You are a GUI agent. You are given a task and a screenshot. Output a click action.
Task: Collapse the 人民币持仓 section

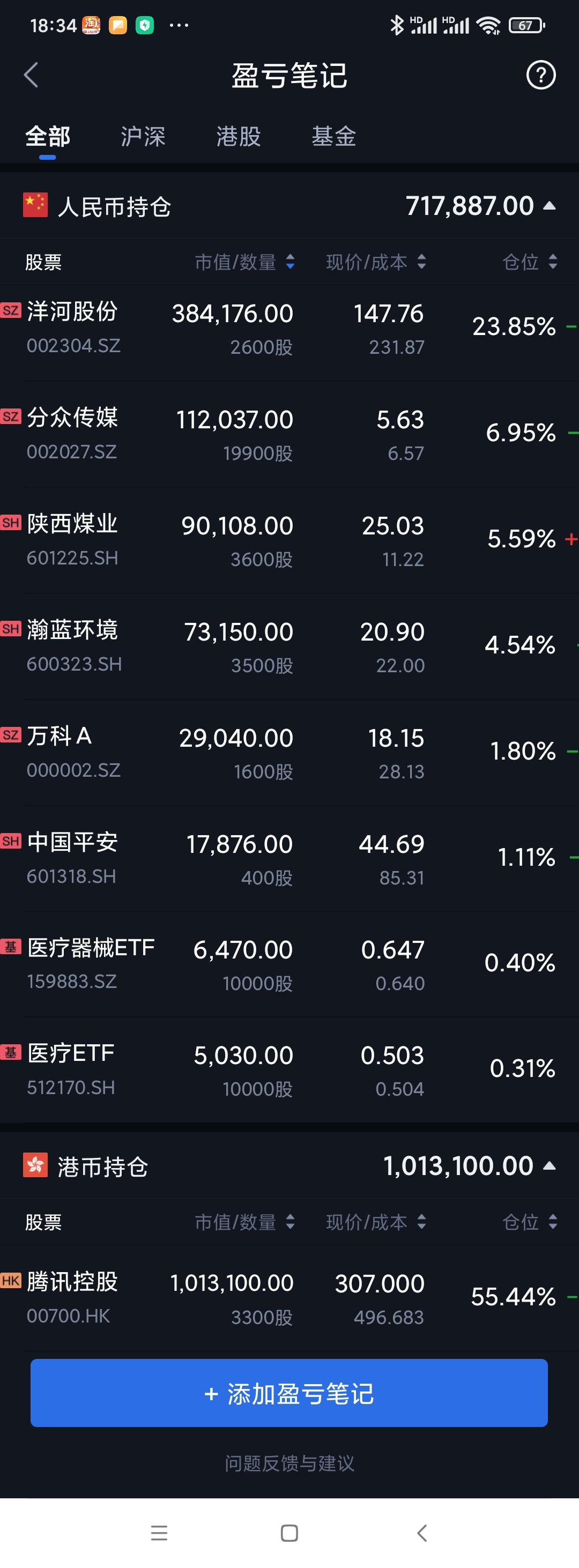548,206
